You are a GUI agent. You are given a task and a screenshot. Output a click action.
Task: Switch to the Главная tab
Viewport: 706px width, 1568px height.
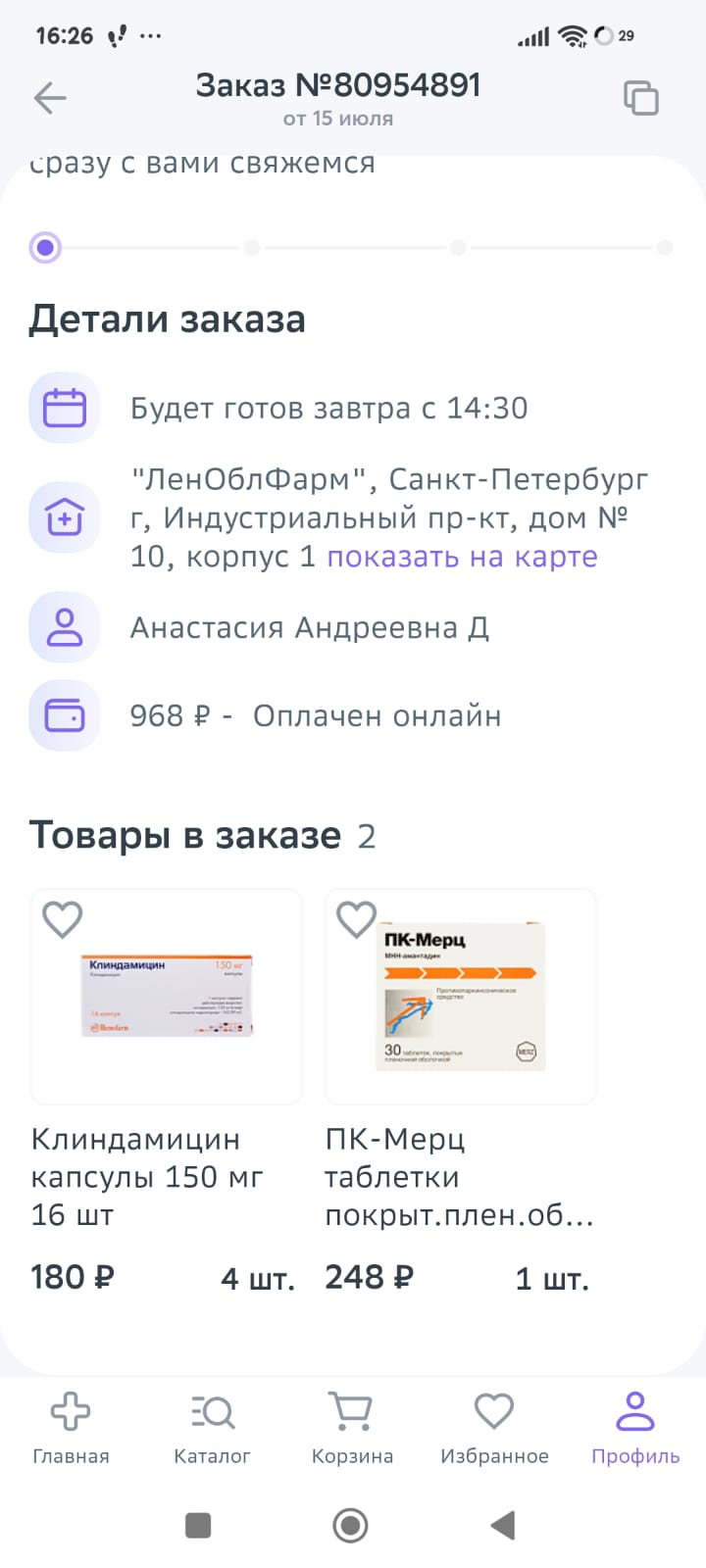coord(71,1429)
